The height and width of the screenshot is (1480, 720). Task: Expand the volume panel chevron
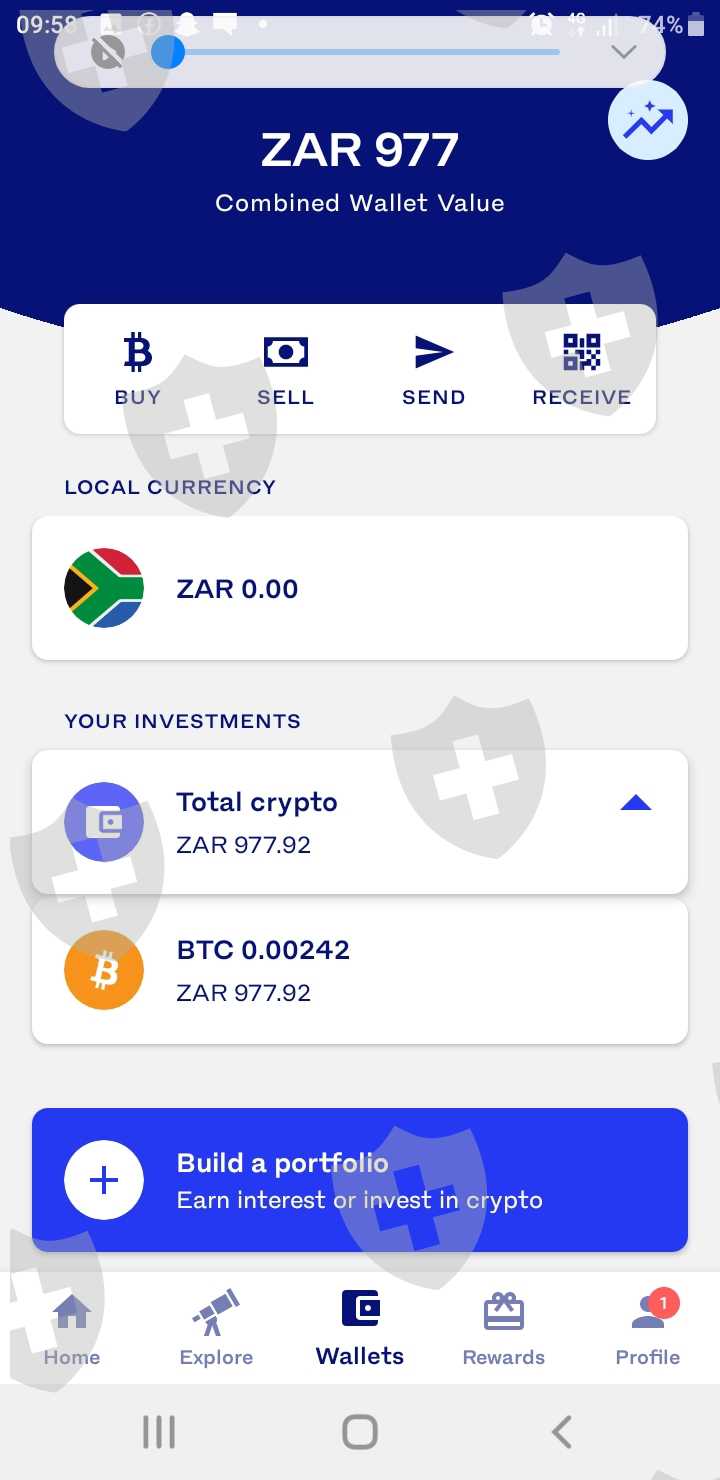(624, 52)
